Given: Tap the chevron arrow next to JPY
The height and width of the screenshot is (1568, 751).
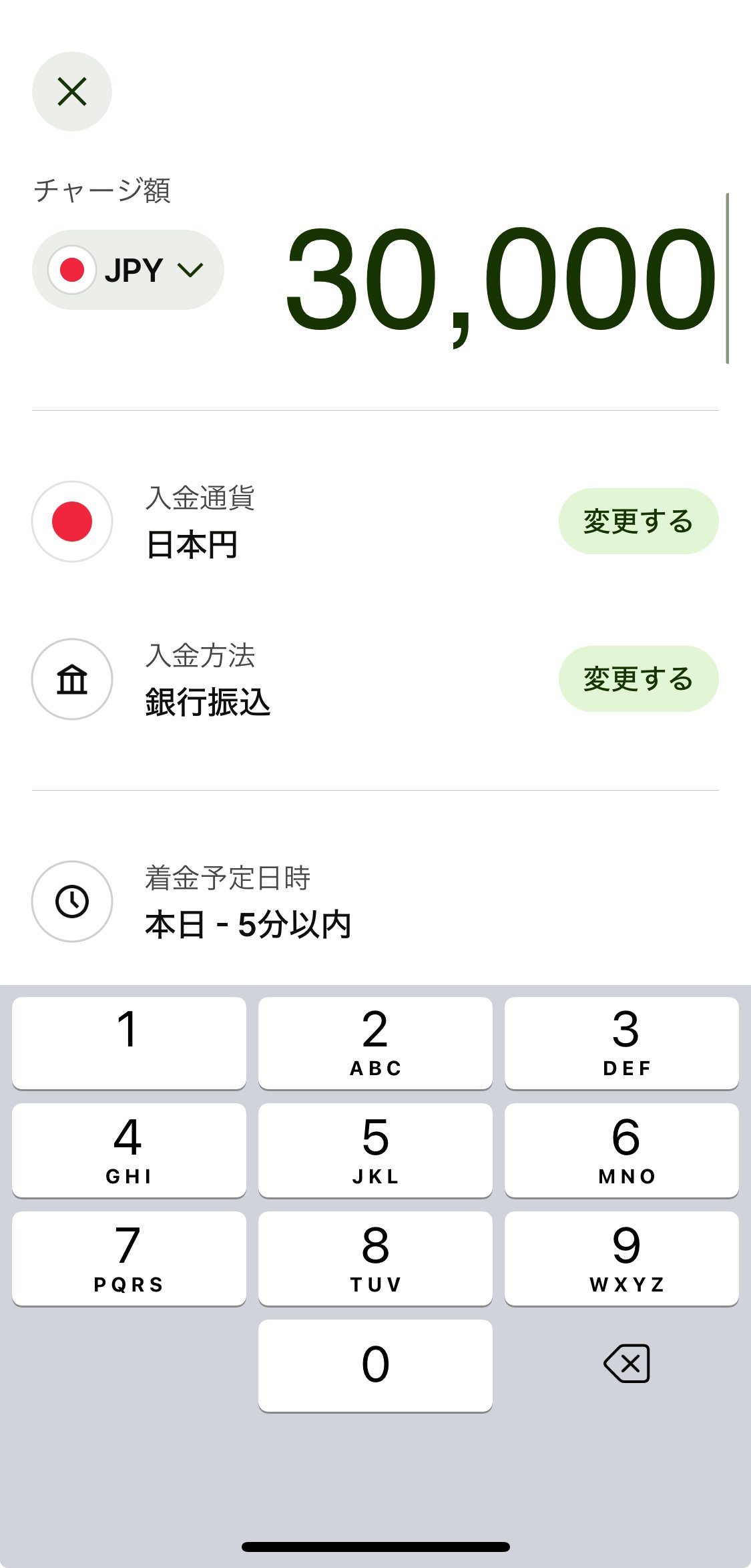Looking at the screenshot, I should (192, 270).
